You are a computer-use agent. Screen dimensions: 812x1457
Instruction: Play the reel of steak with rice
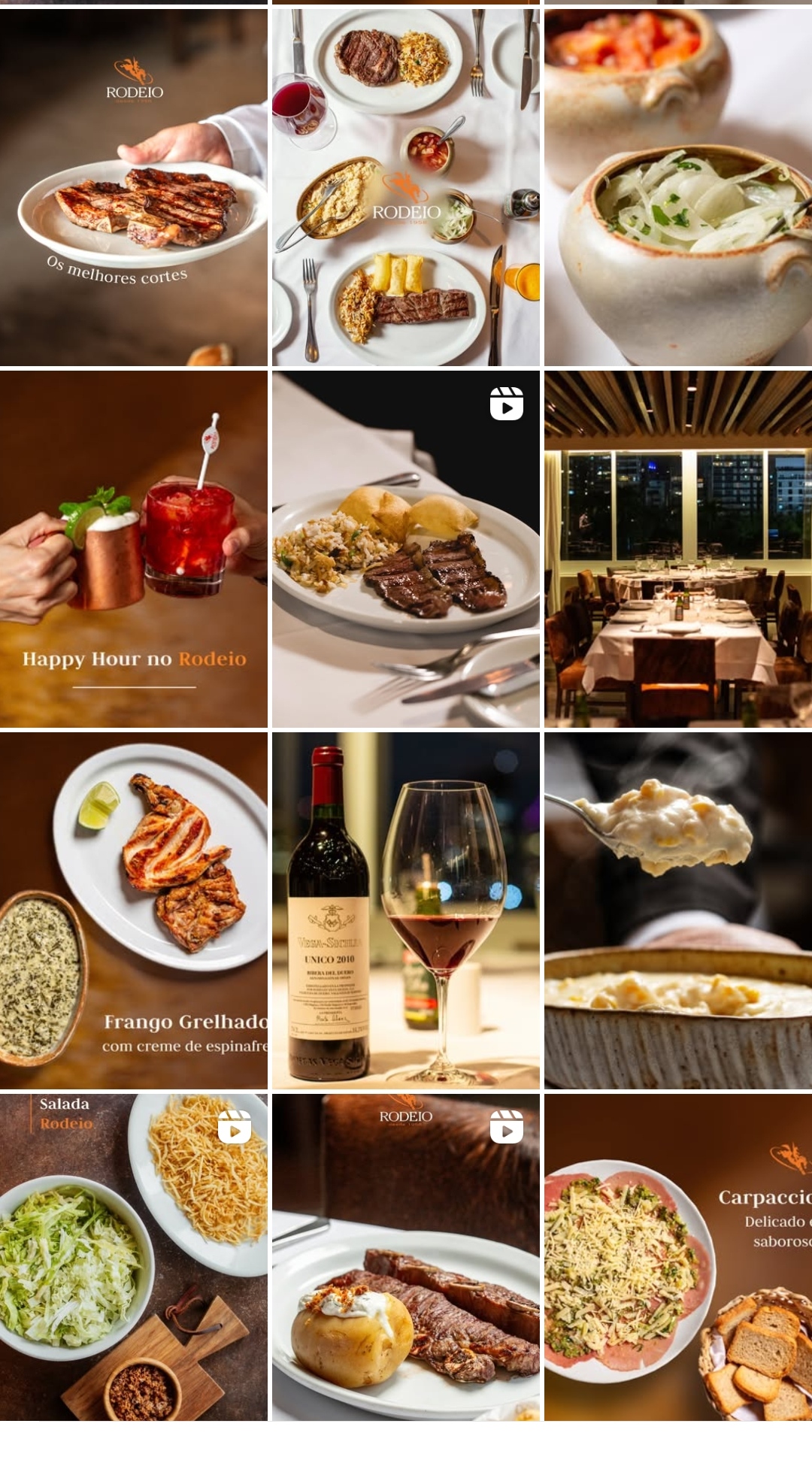[x=406, y=549]
